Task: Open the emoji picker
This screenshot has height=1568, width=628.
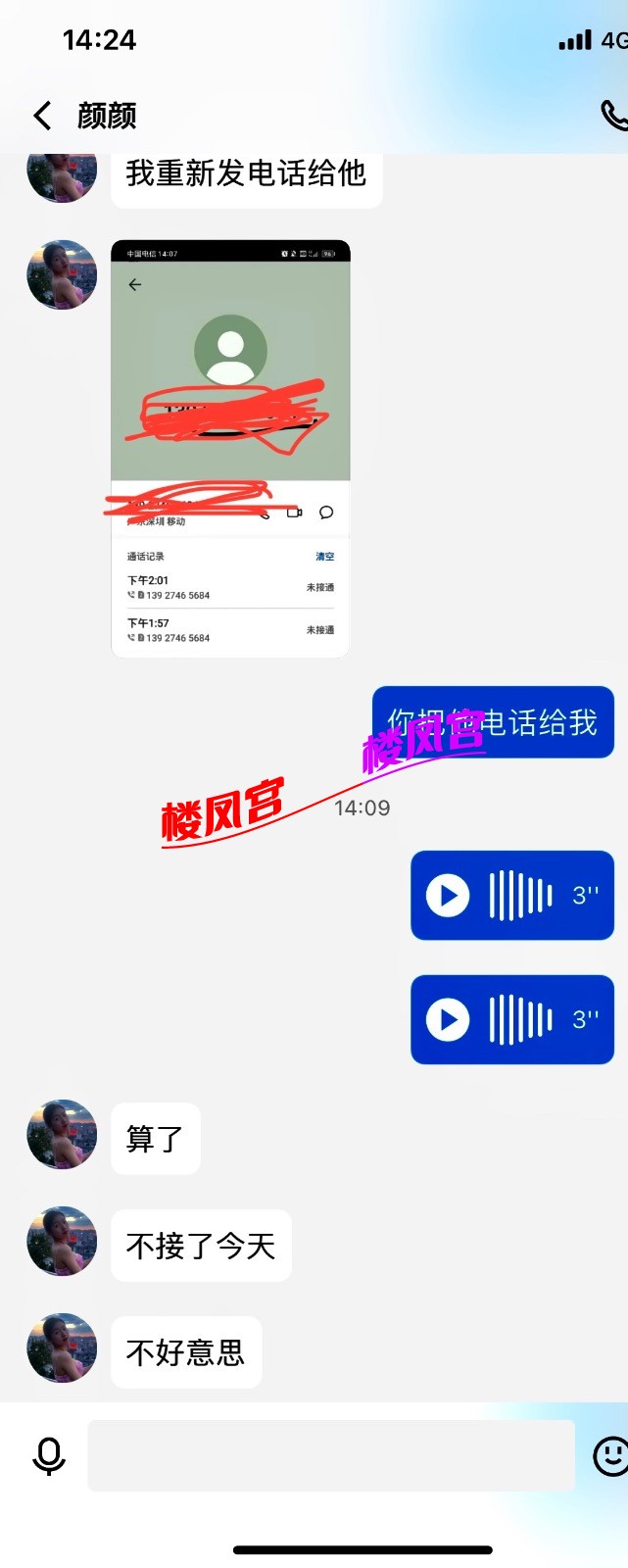Action: (610, 1455)
